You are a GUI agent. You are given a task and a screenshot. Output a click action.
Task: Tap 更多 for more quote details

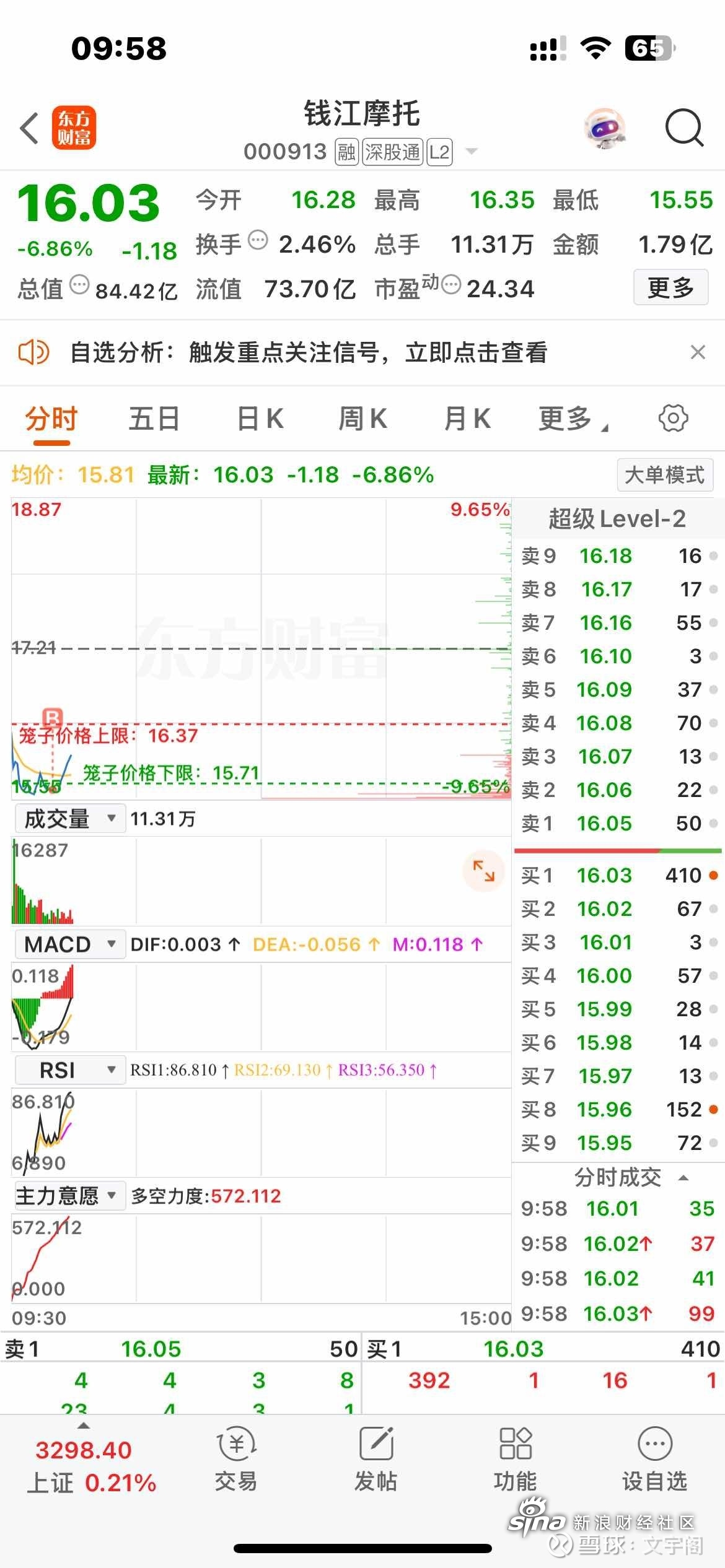(670, 287)
